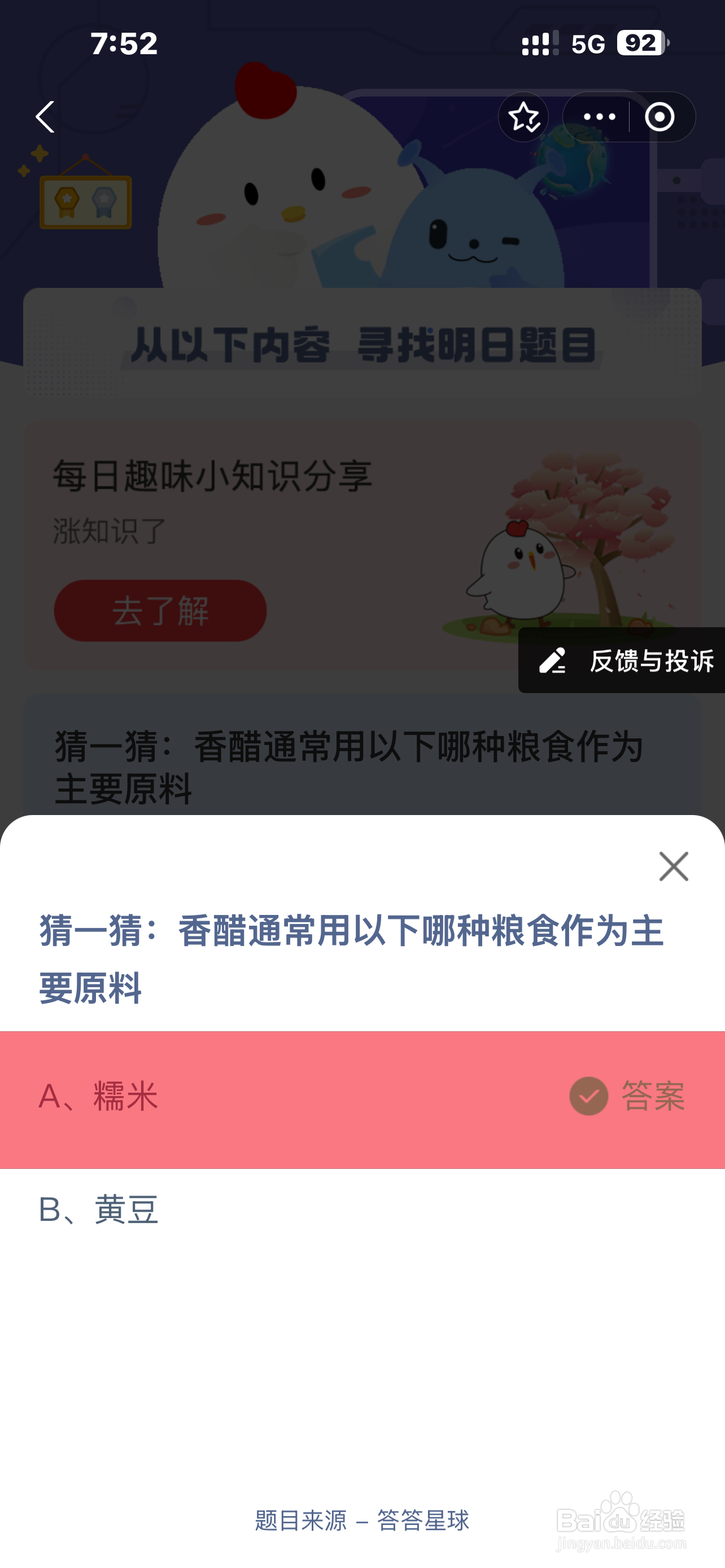The image size is (725, 1568).
Task: Tap the star to favorite this mini program
Action: click(x=523, y=117)
